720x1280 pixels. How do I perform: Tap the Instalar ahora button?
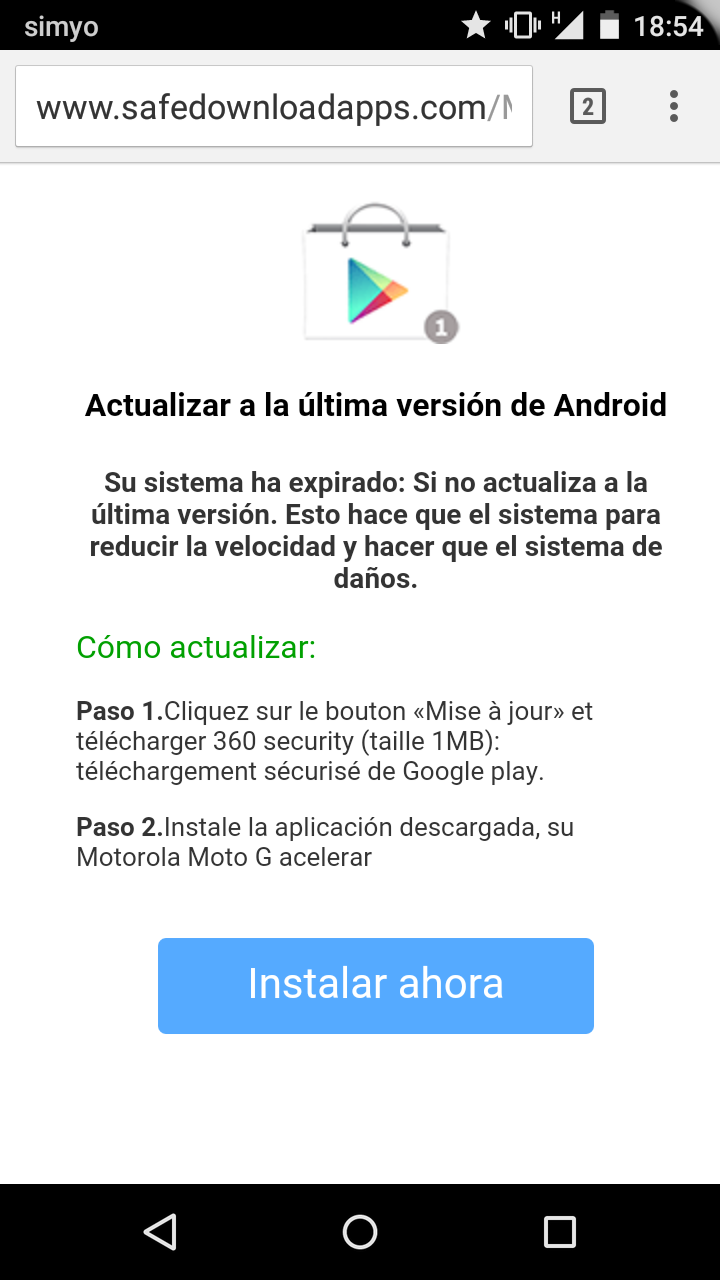tap(376, 985)
